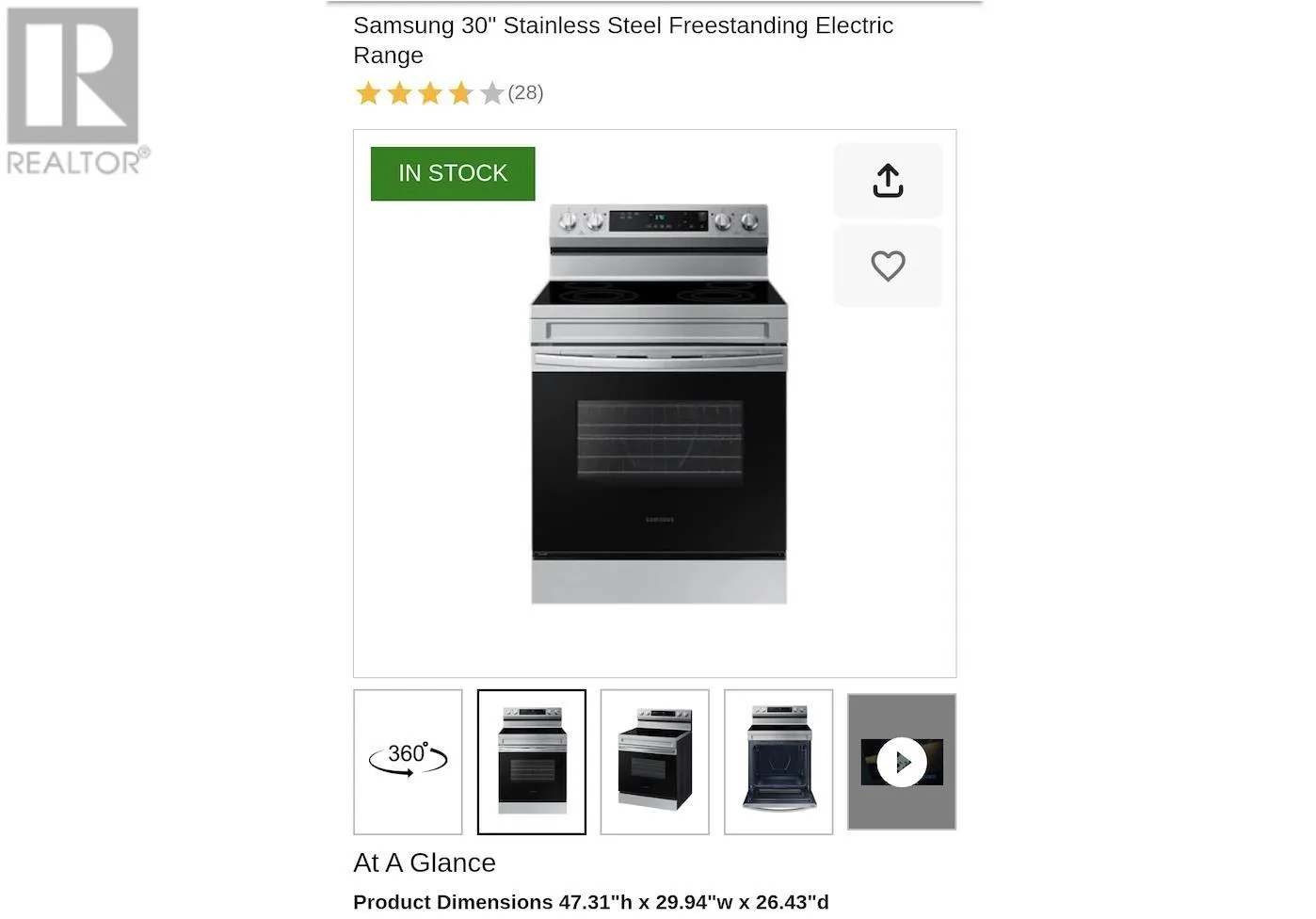Play the product video

point(902,762)
